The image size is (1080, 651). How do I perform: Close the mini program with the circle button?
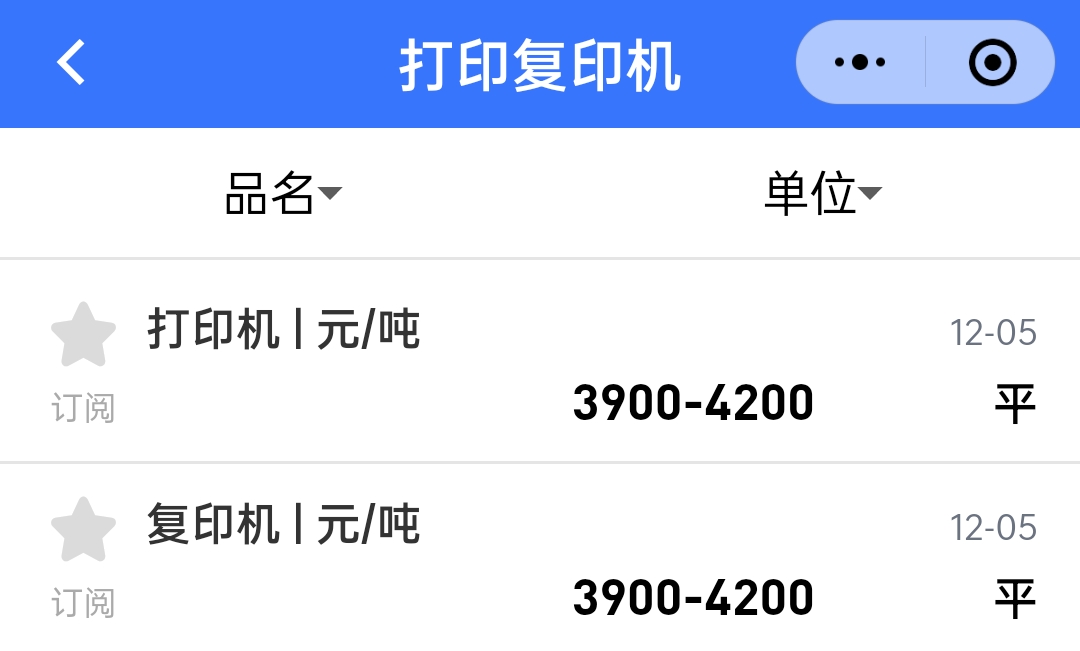(x=992, y=62)
